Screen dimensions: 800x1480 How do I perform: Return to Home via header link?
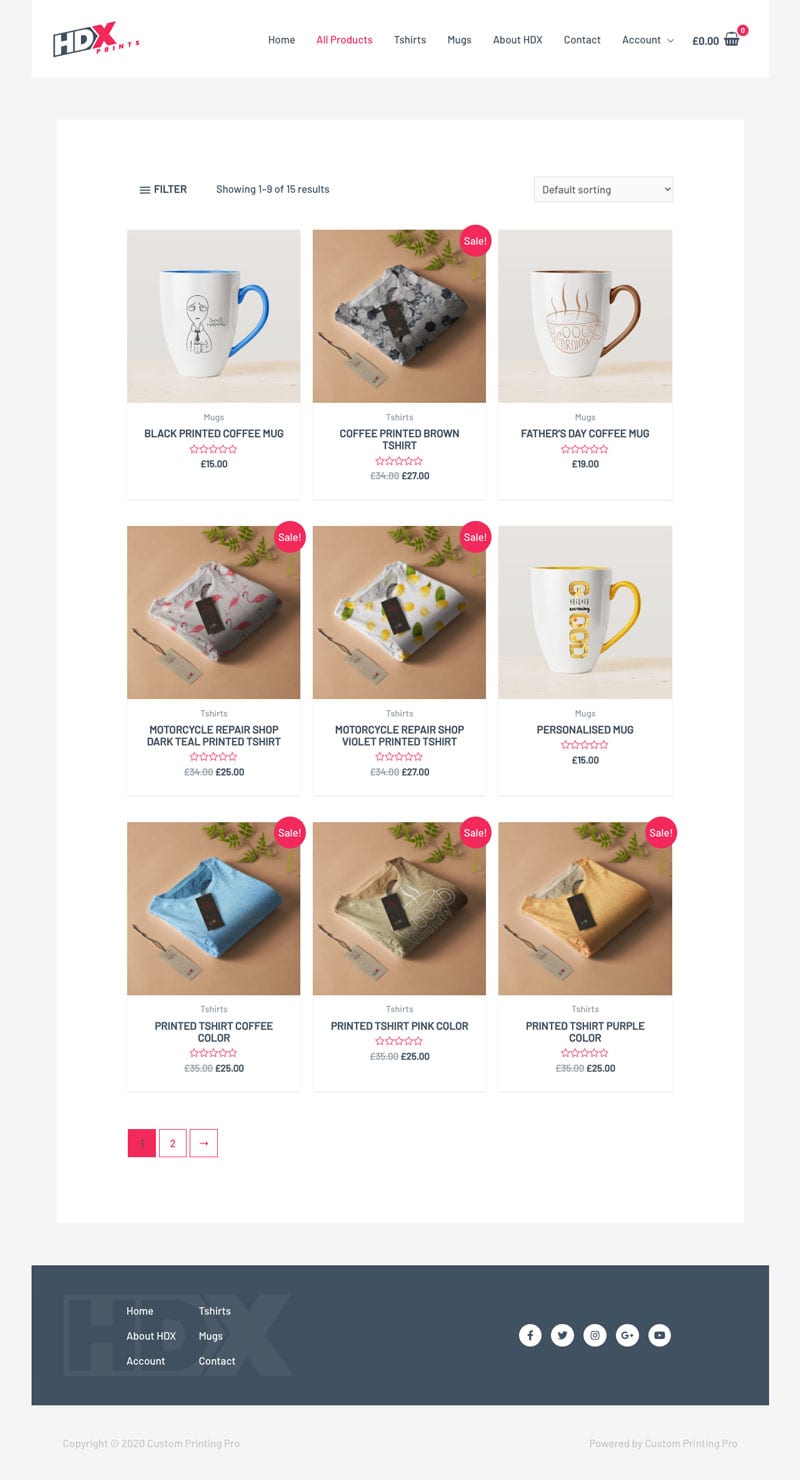pos(281,40)
